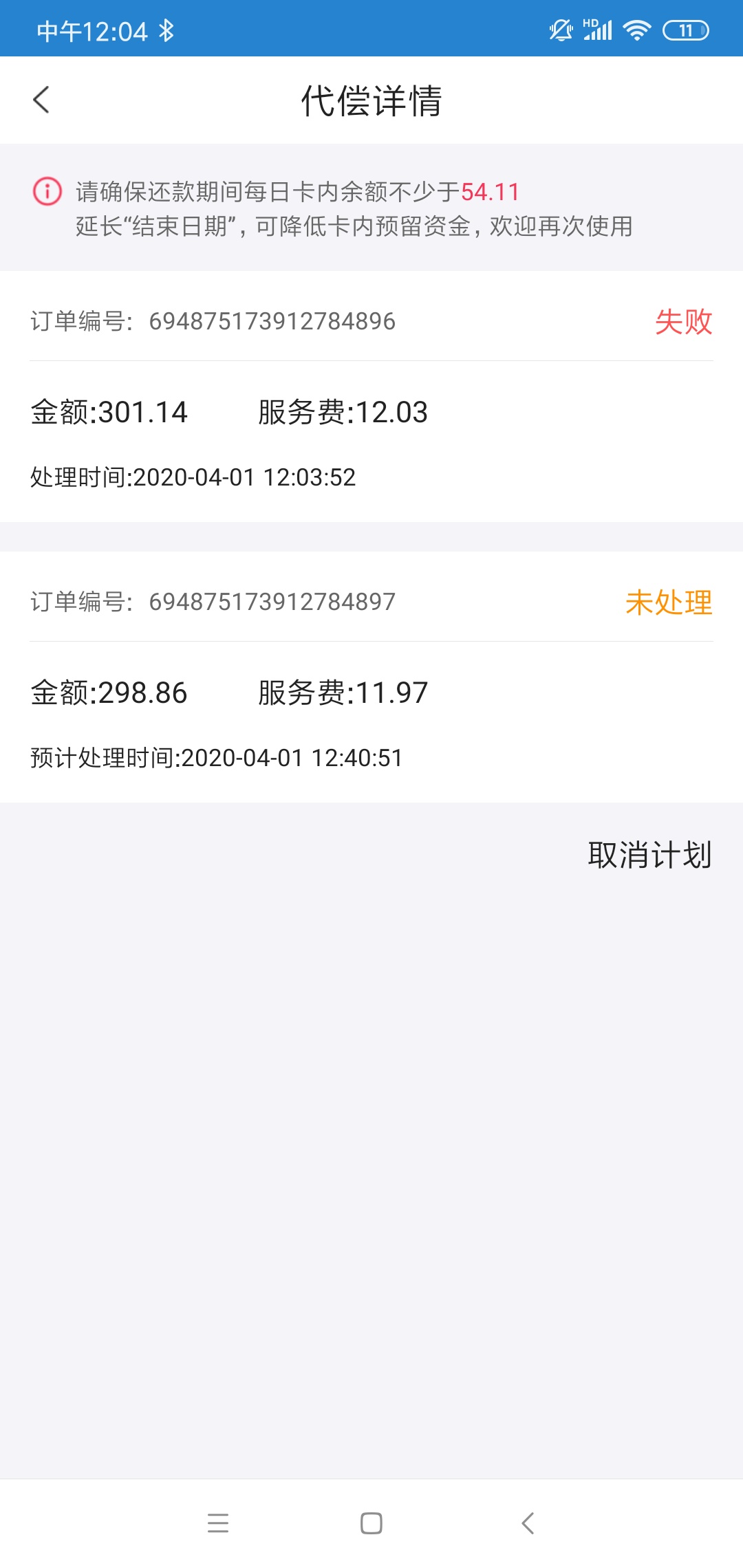Tap 取消计划 to cancel the plan
The height and width of the screenshot is (1568, 743).
tap(649, 855)
